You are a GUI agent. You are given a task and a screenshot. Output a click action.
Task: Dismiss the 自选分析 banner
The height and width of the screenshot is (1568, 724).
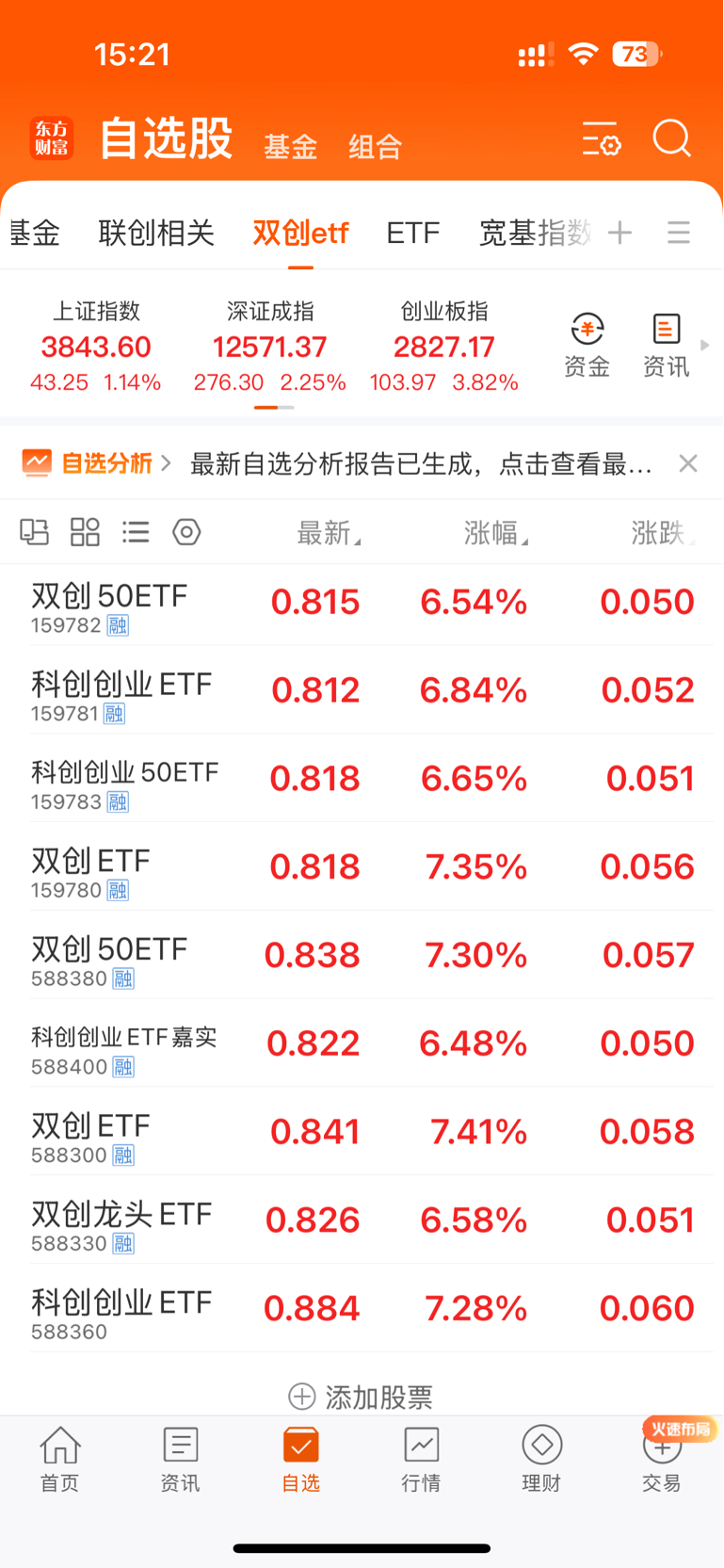(x=688, y=463)
